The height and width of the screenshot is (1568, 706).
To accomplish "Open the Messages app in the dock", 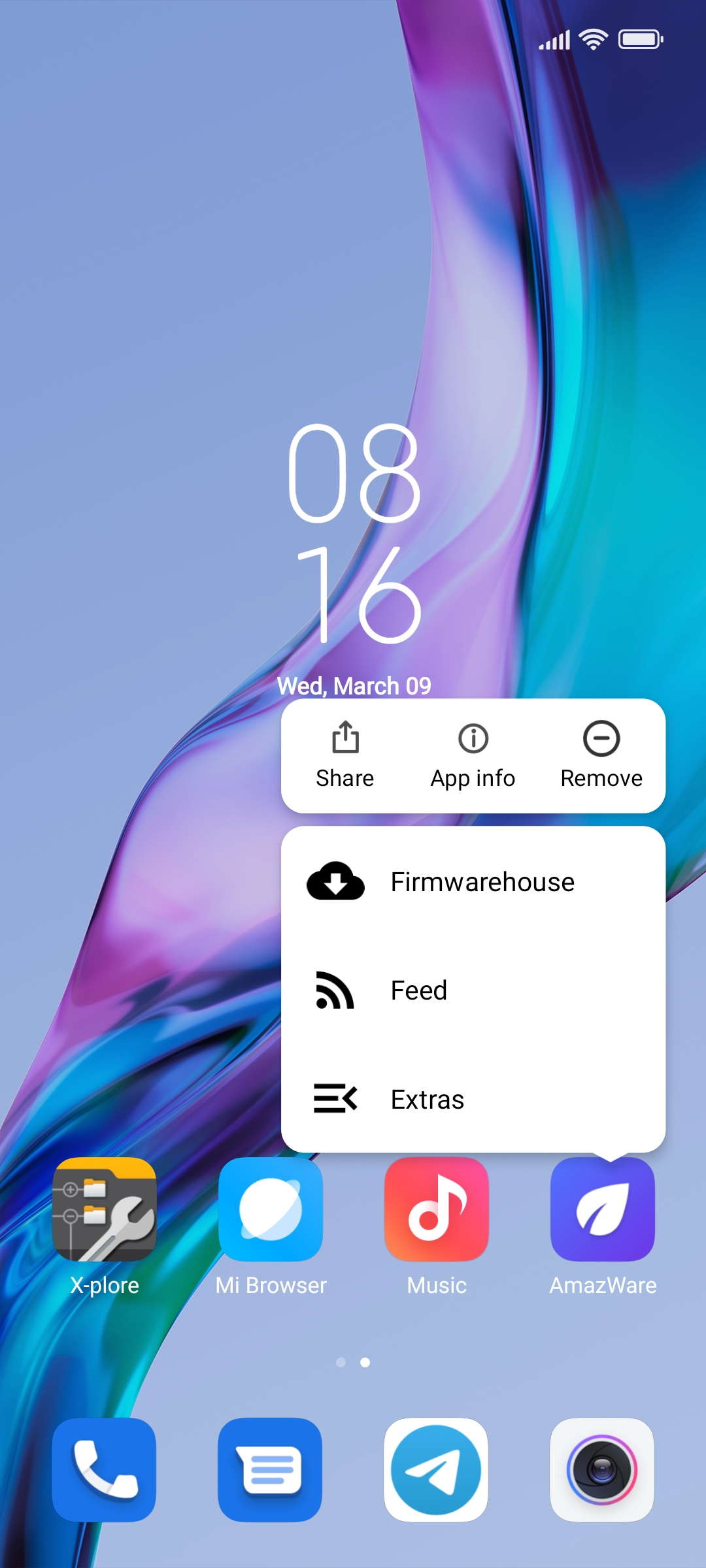I will [271, 1470].
